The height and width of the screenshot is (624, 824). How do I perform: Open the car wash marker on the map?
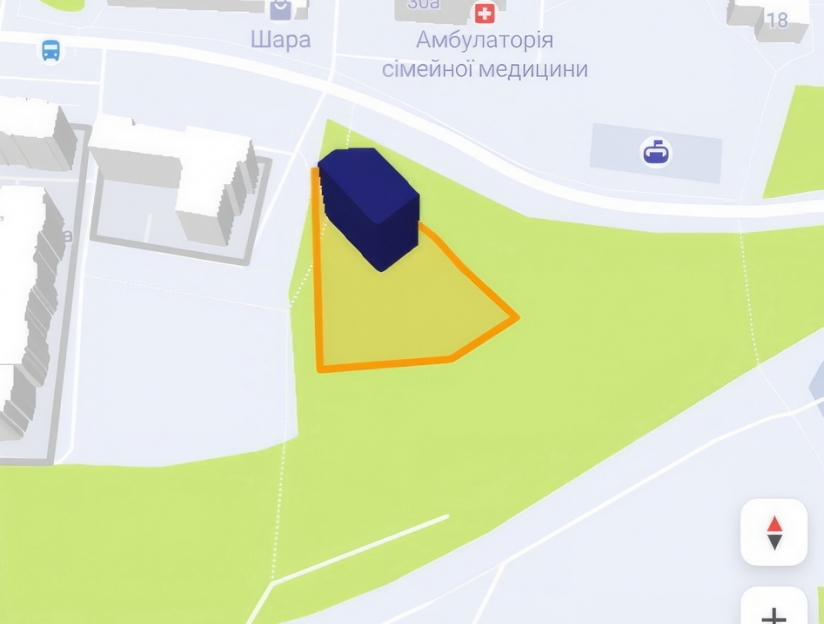coord(656,152)
